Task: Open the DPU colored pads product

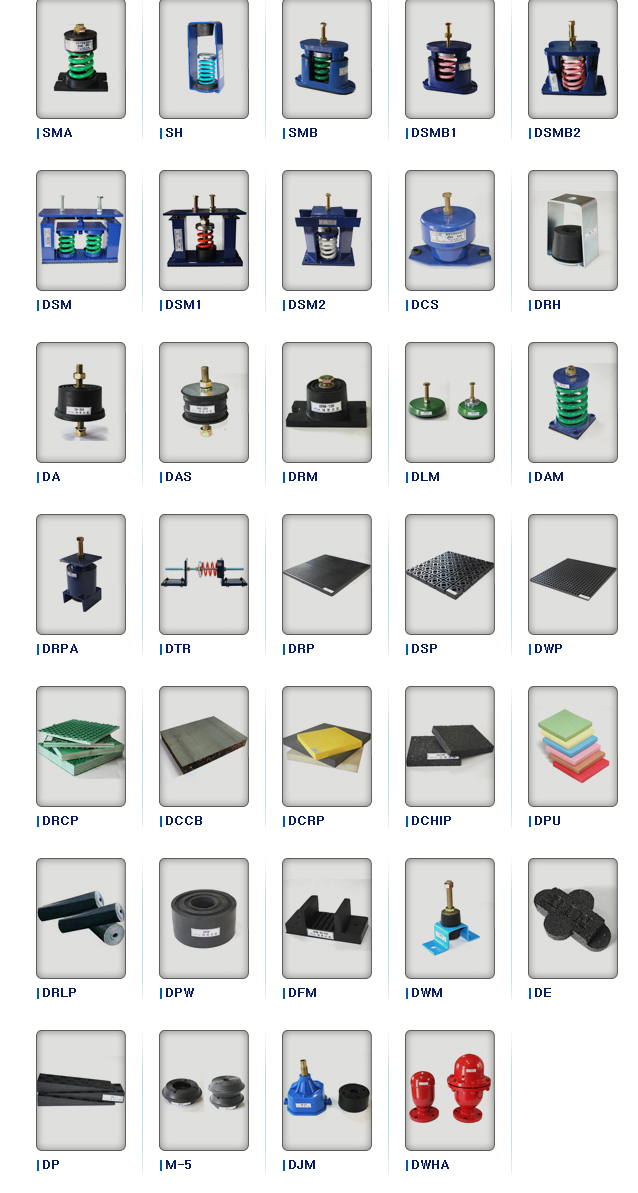Action: (x=572, y=747)
